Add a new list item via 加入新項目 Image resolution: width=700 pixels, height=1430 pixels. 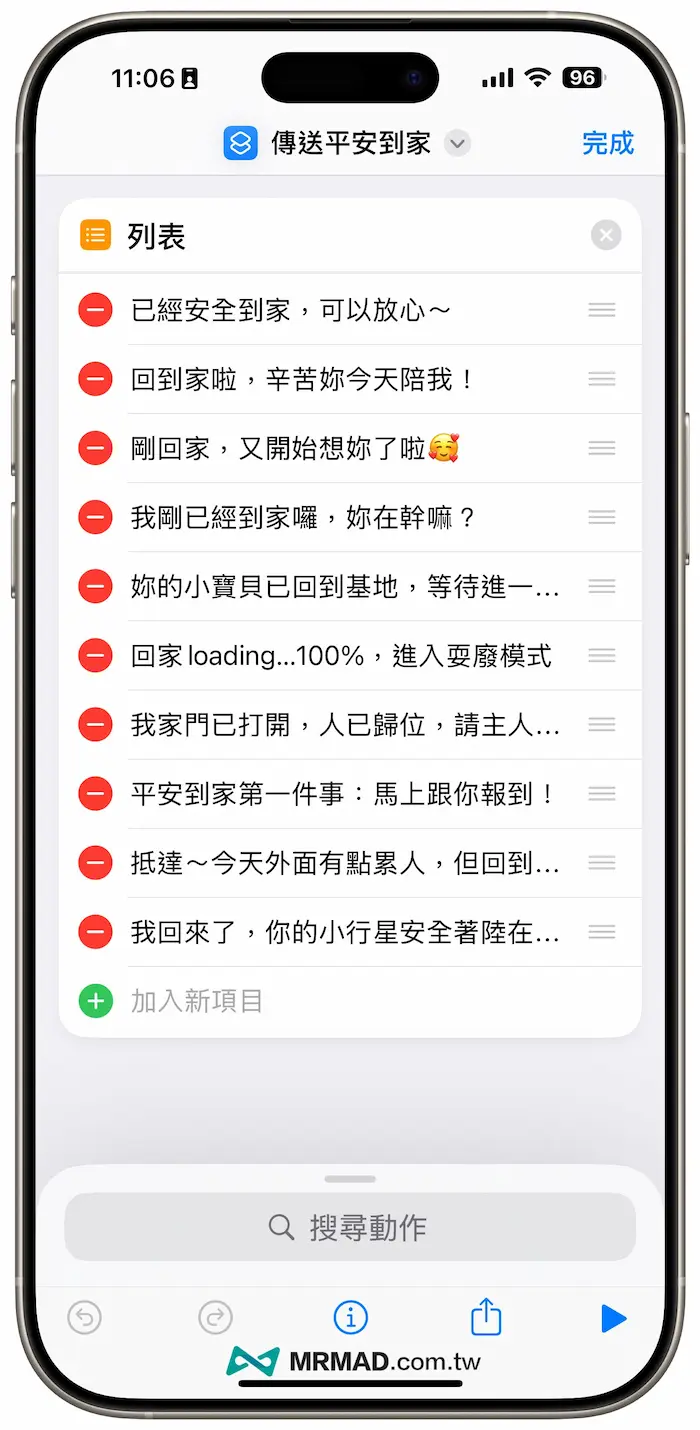pos(196,1001)
